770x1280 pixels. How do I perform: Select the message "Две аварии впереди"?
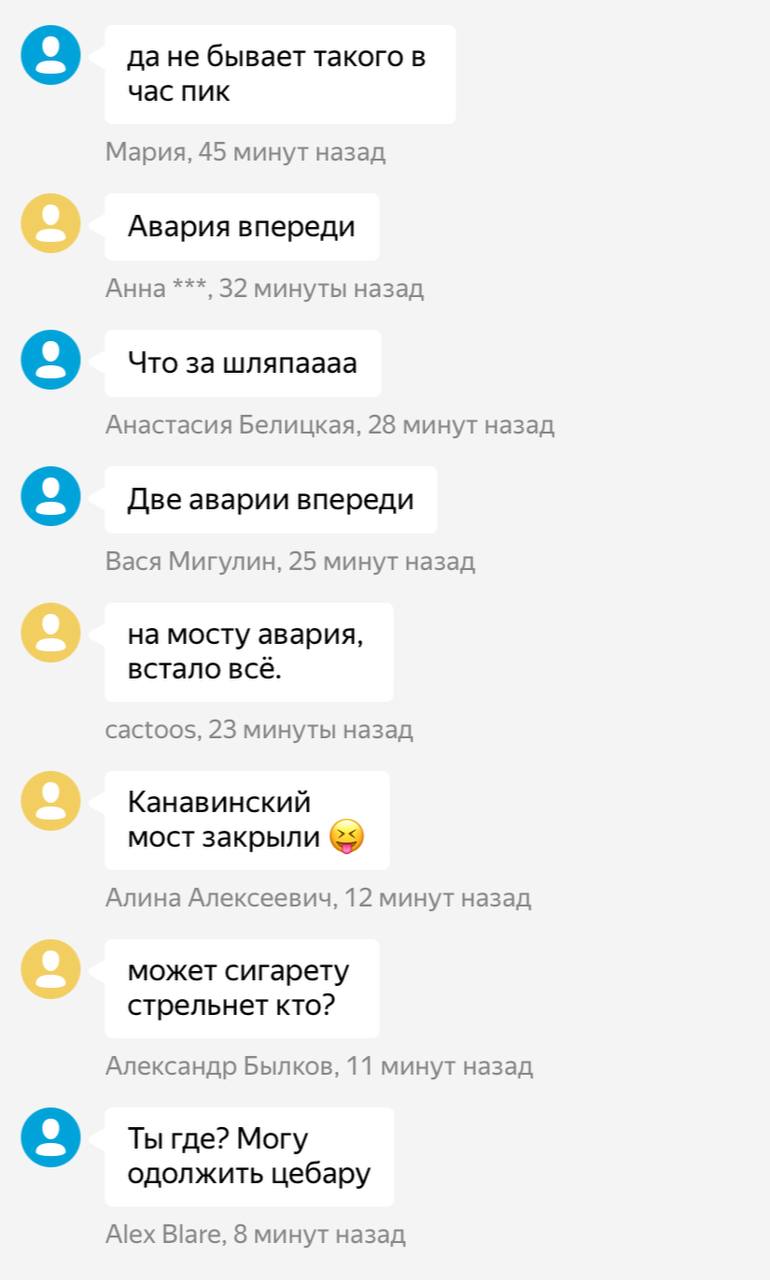click(271, 499)
